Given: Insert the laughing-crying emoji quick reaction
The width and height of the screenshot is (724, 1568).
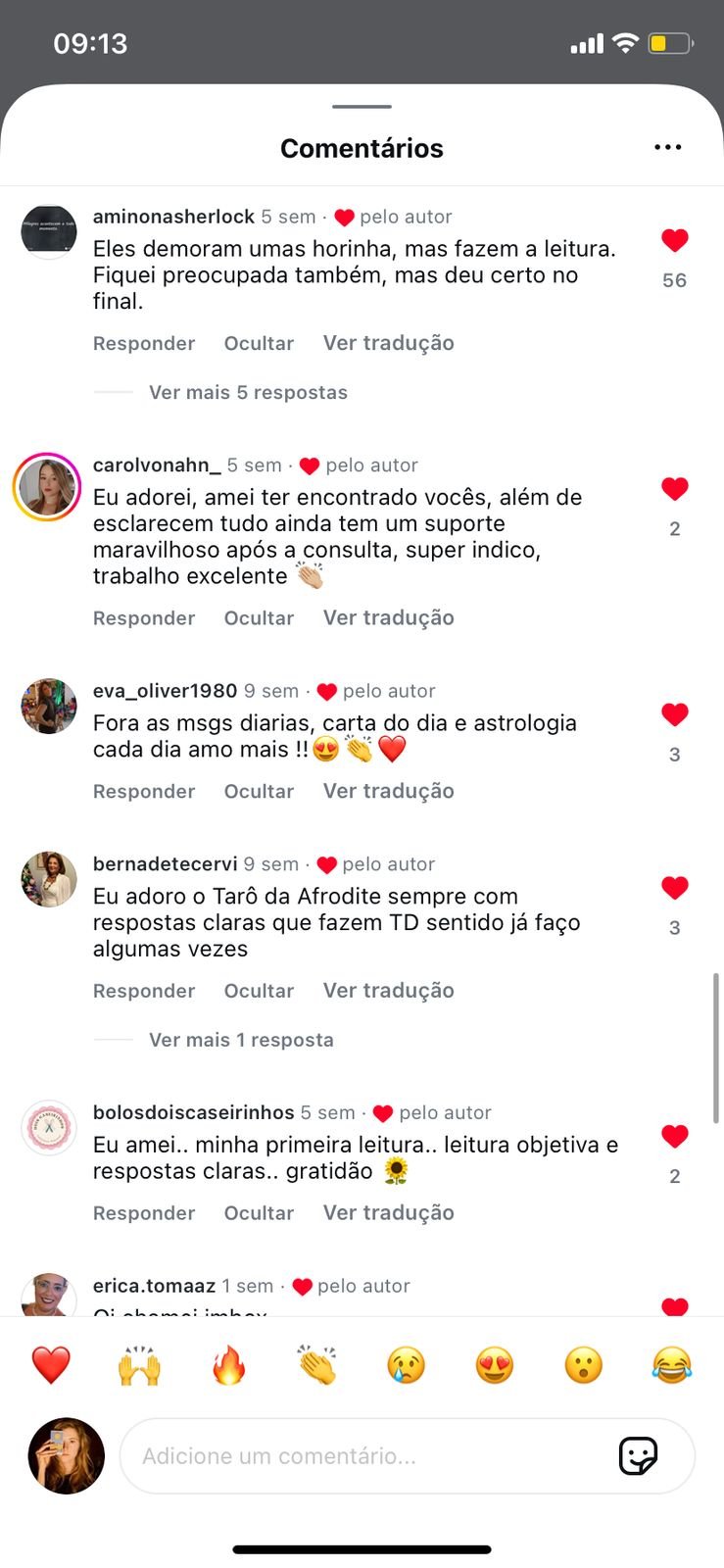Looking at the screenshot, I should pos(672,1365).
